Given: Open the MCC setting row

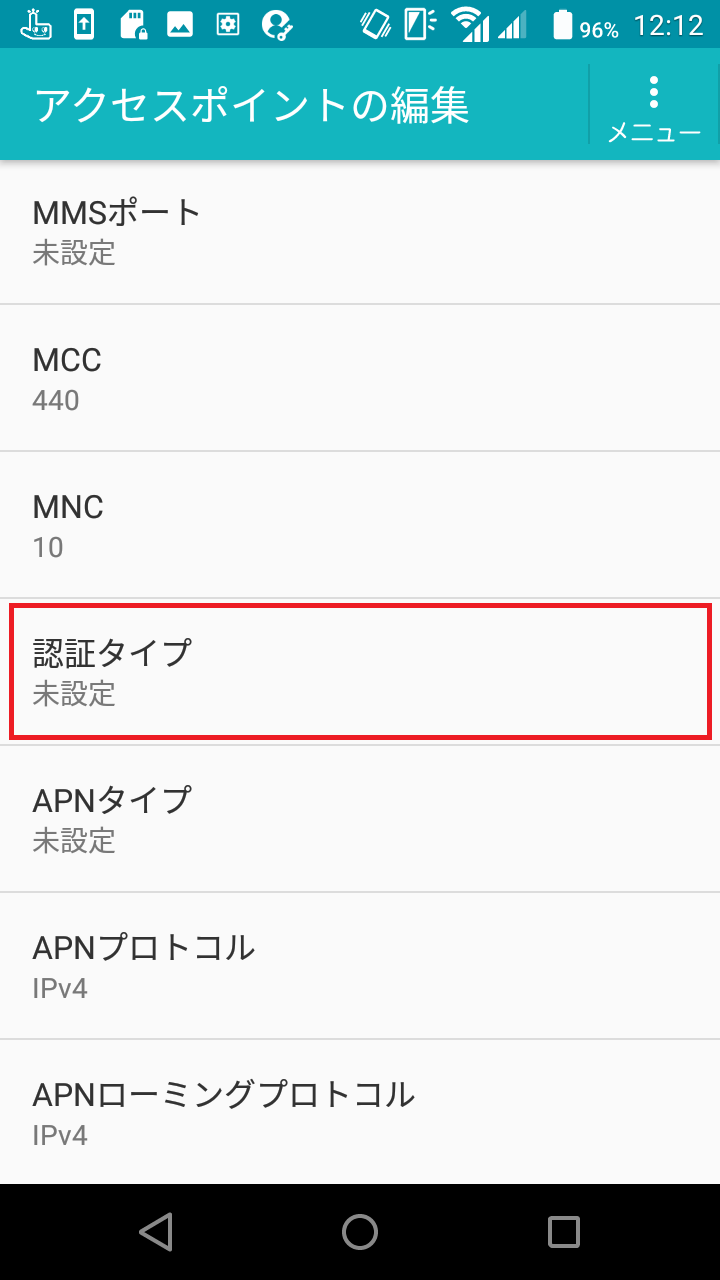Looking at the screenshot, I should click(360, 378).
